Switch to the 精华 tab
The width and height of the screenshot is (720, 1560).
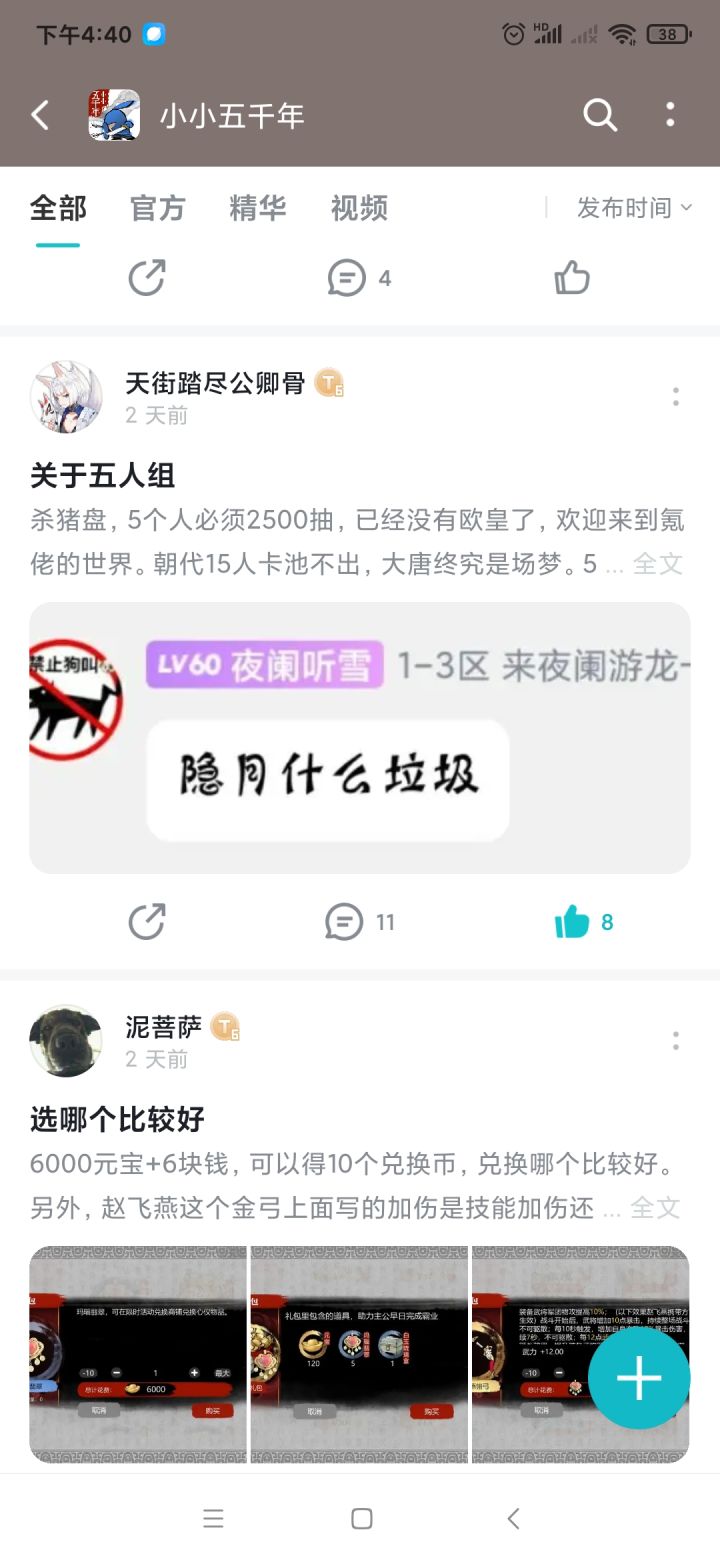pyautogui.click(x=258, y=208)
